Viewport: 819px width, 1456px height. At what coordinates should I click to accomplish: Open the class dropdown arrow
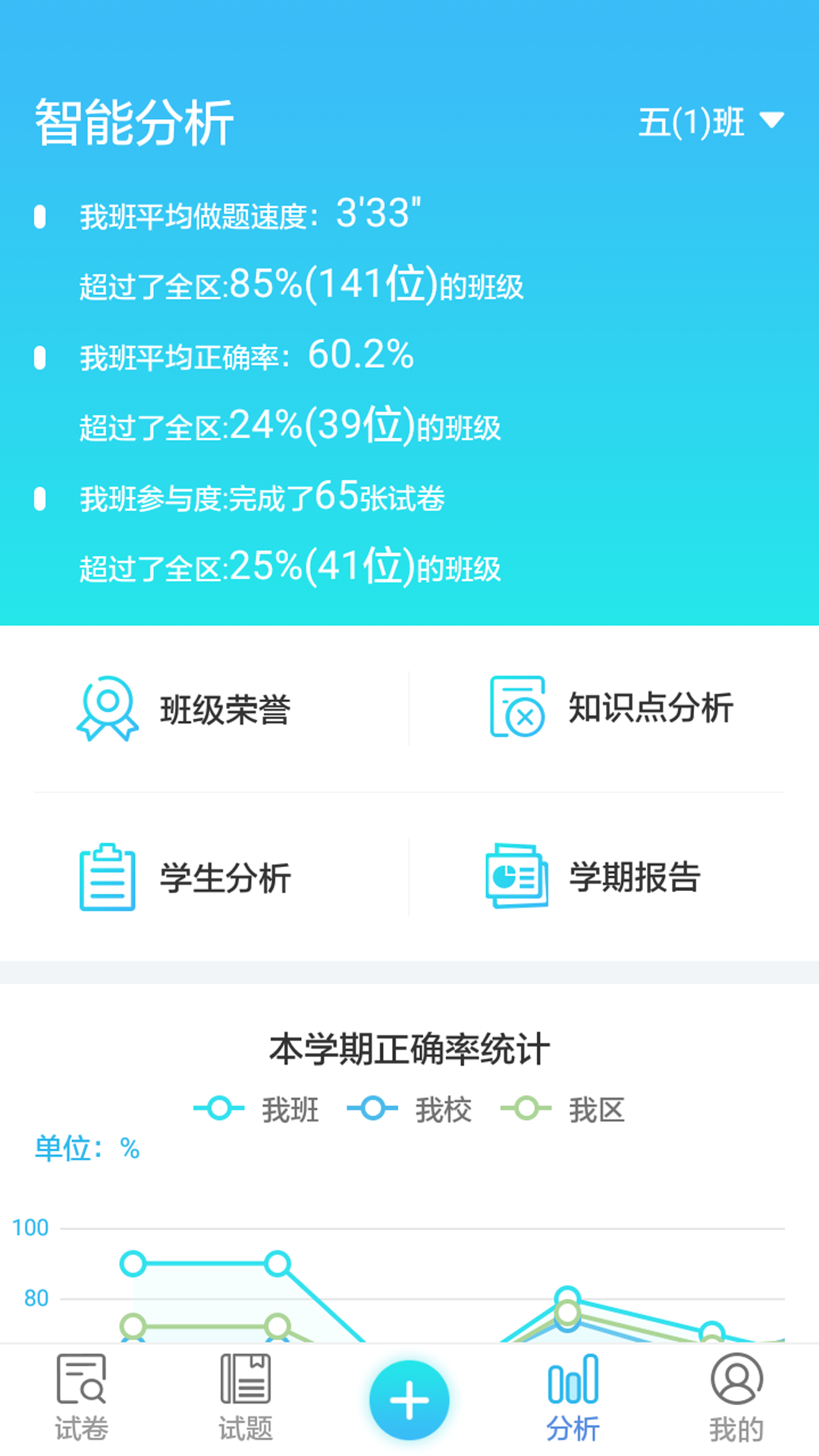773,120
